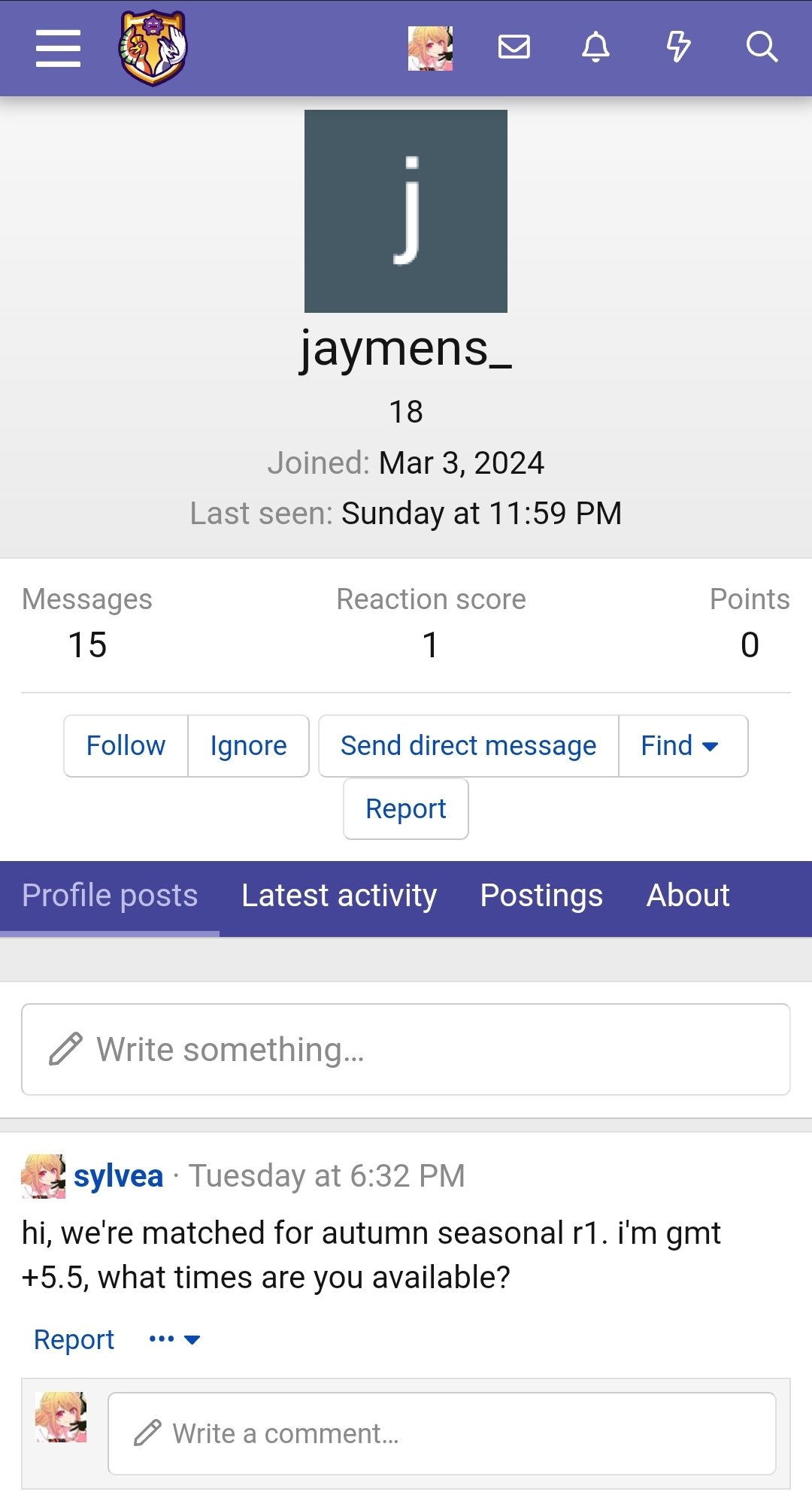Screen dimensions: 812x1501
Task: Open the hamburger navigation menu
Action: click(x=58, y=49)
